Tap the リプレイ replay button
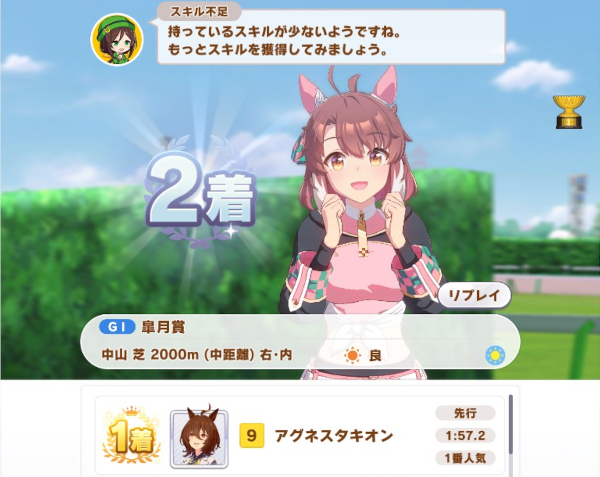The image size is (600, 477). 474,298
